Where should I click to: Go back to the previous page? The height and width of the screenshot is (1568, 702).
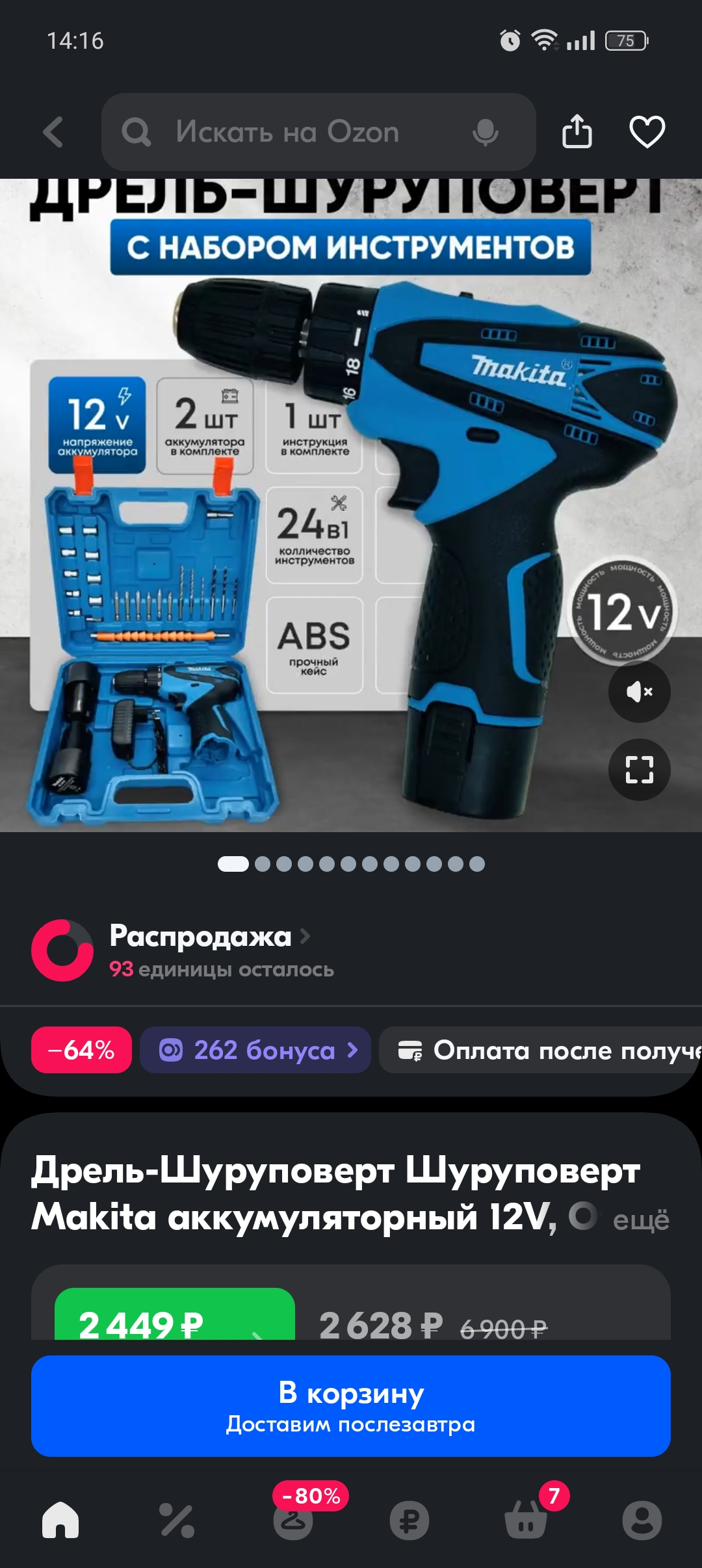[x=53, y=133]
